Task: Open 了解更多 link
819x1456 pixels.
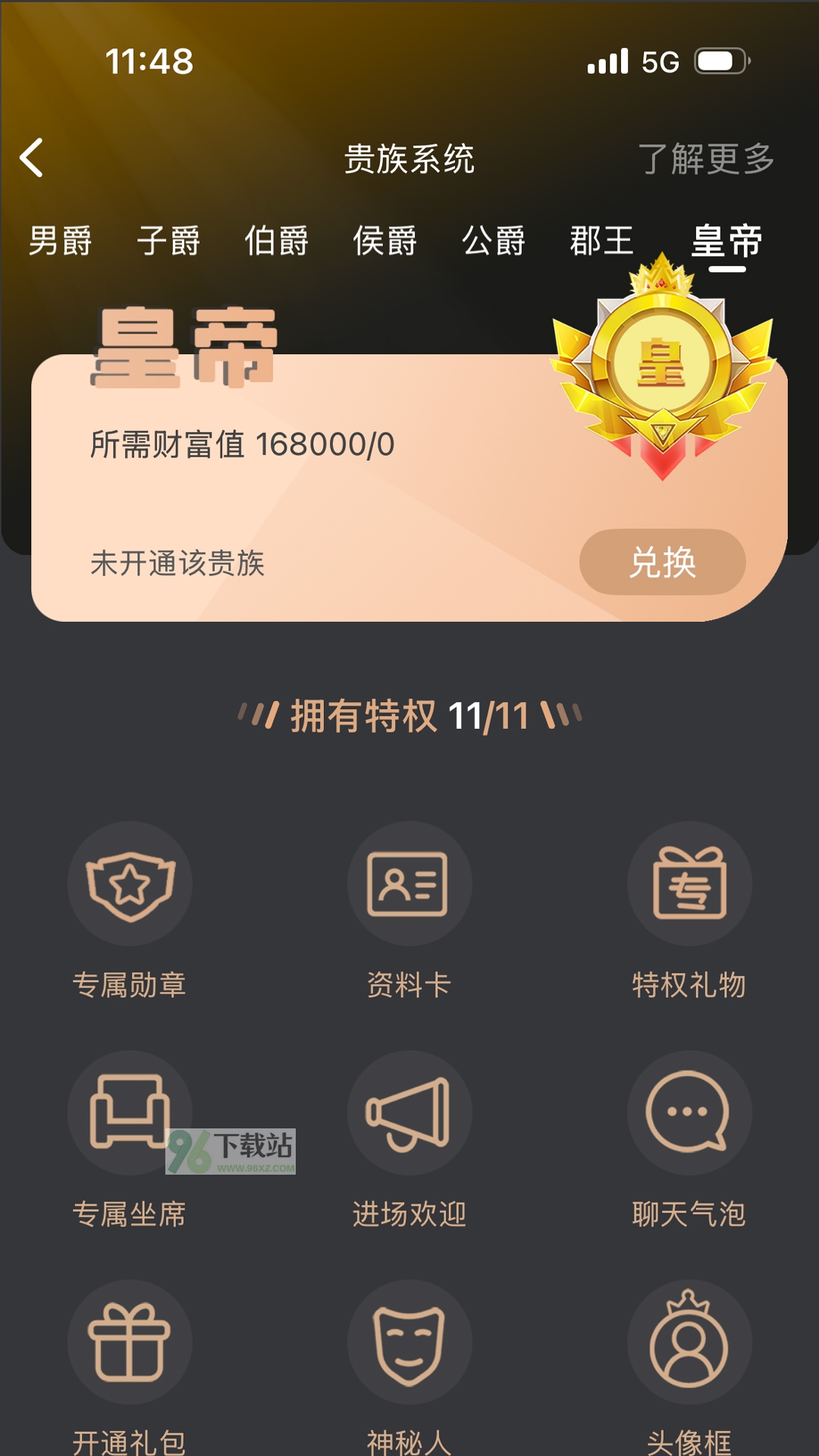Action: click(x=705, y=159)
